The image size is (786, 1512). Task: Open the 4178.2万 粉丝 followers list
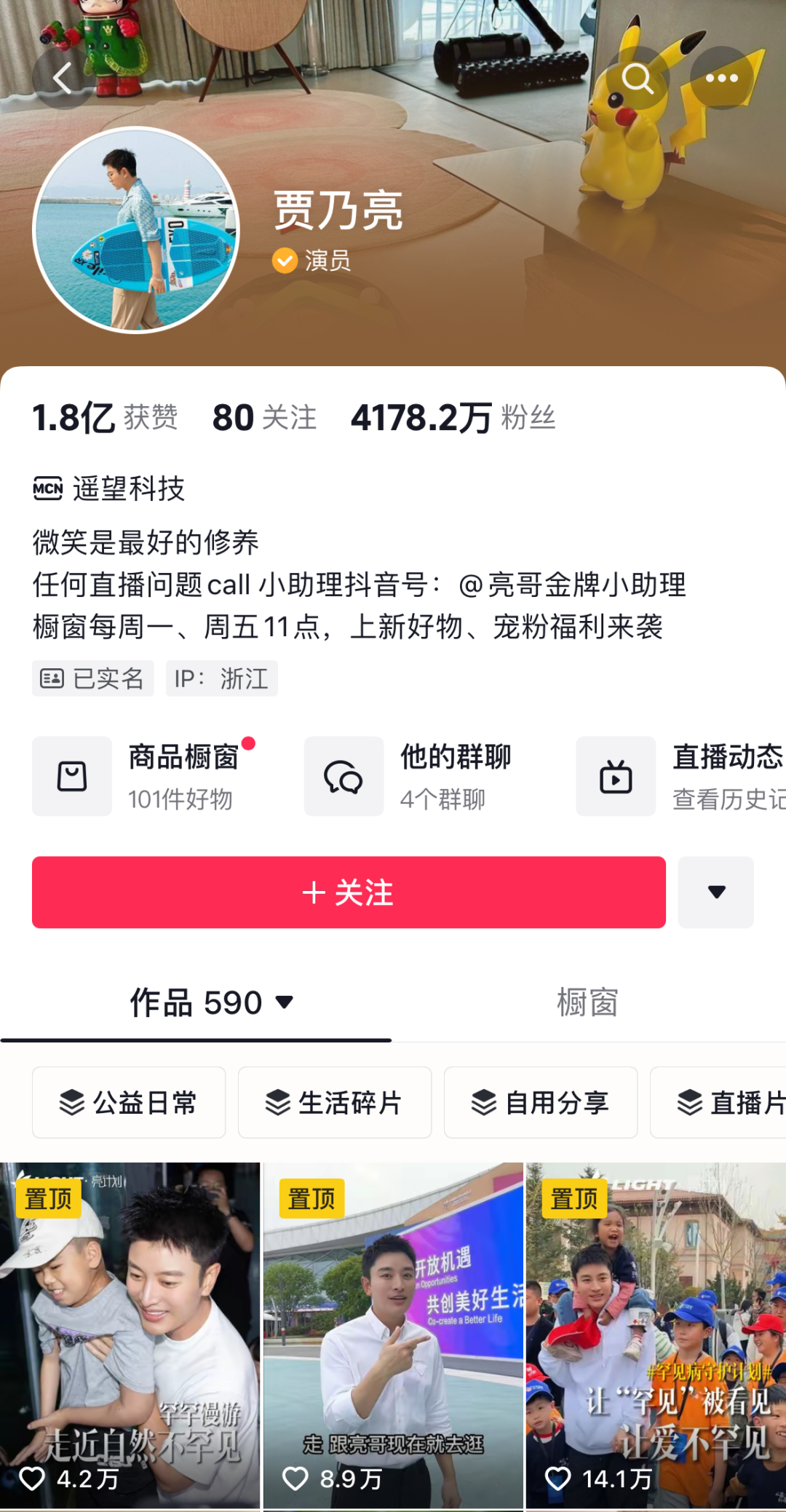point(453,418)
